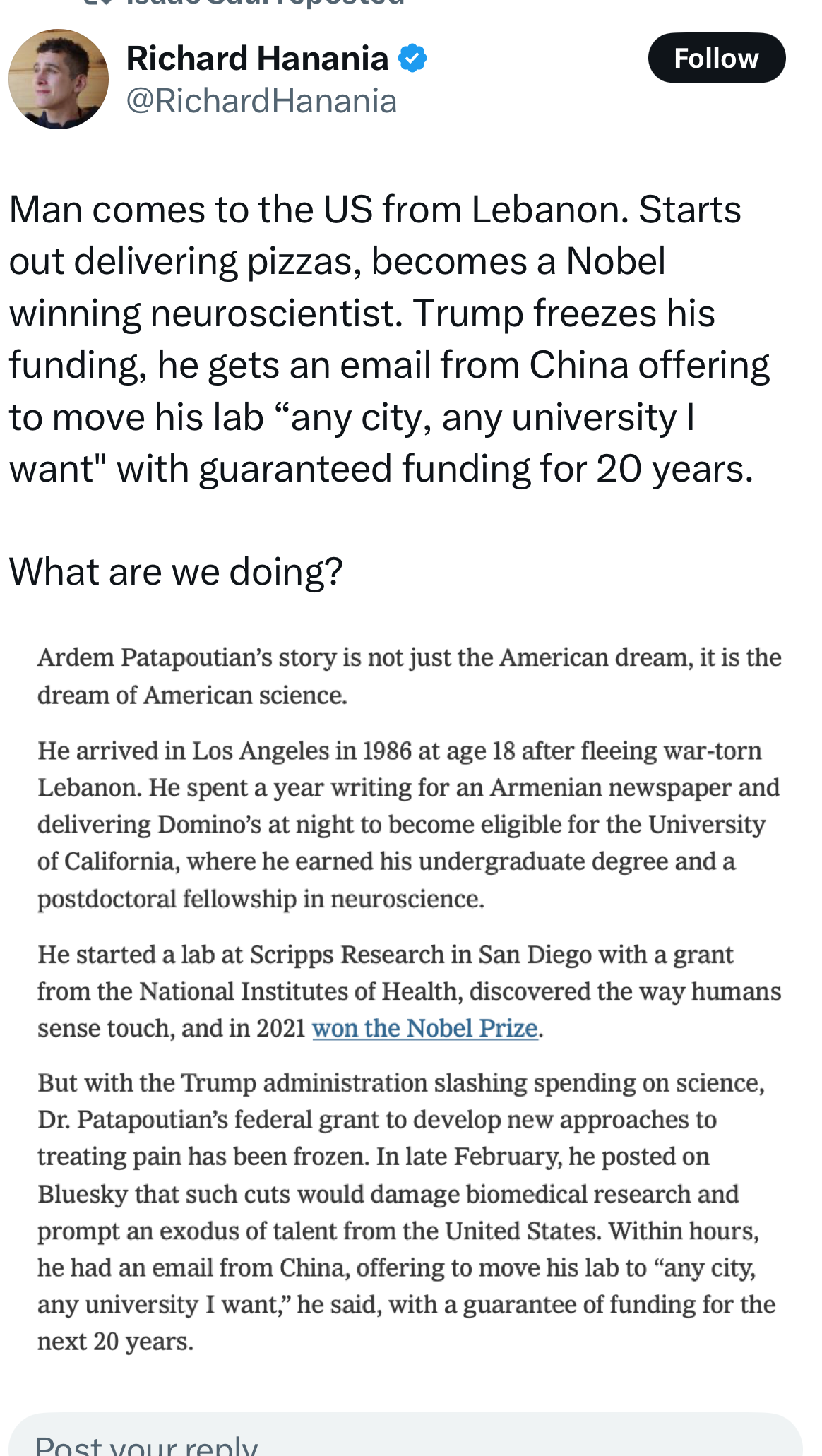This screenshot has width=822, height=1456.
Task: Open the @RichardHanania profile handle
Action: 261,101
